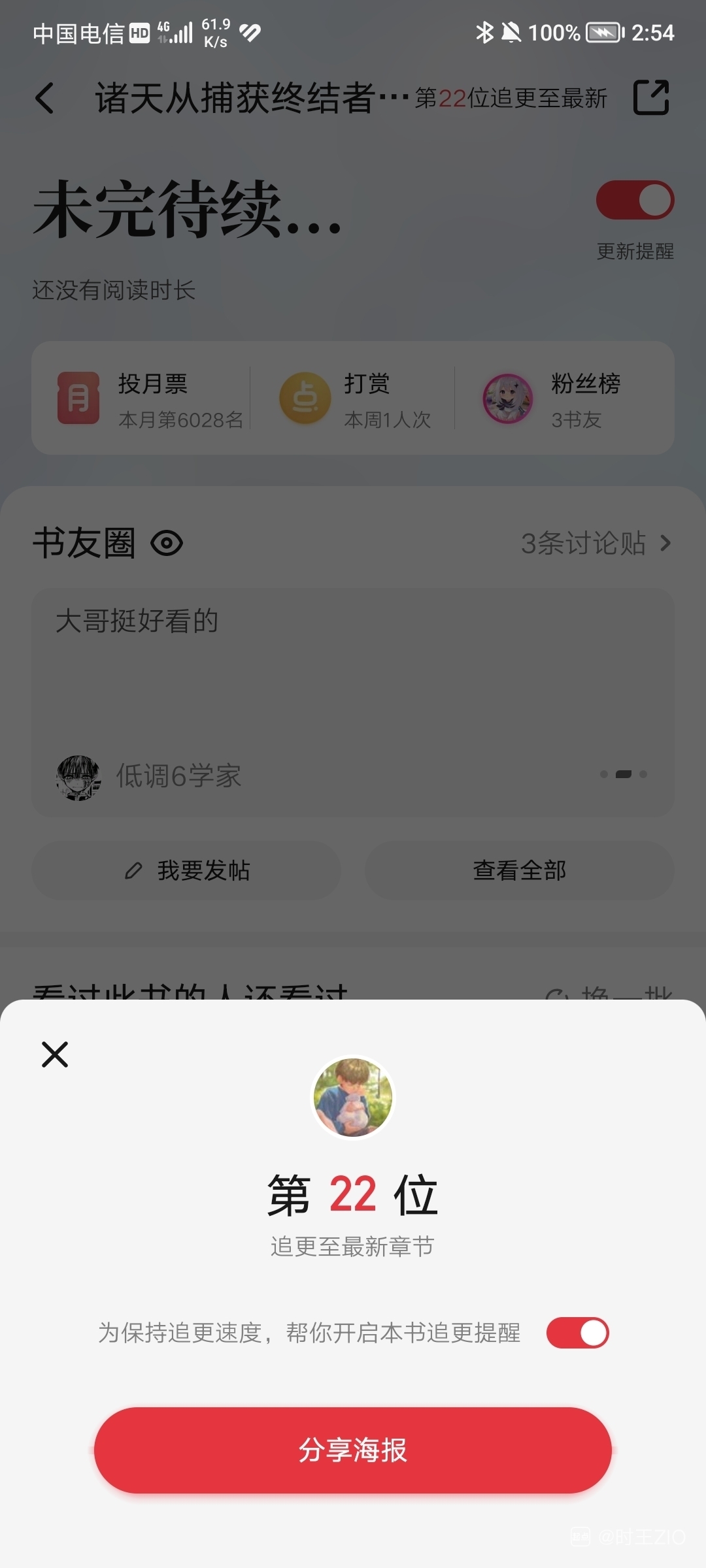706x1568 pixels.
Task: Open 投月票 monthly ticket voting
Action: (150, 399)
